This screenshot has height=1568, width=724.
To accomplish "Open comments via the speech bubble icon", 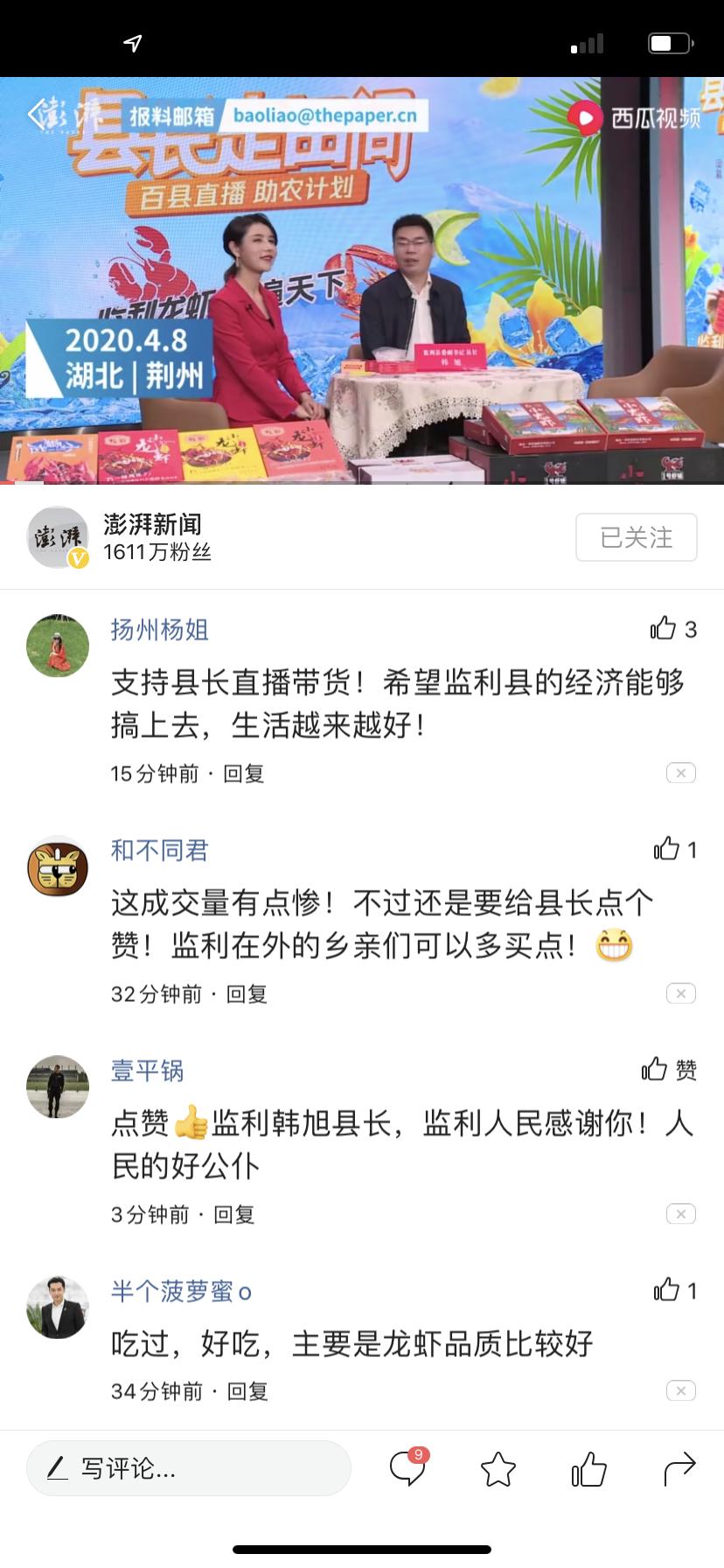I will tap(406, 1467).
